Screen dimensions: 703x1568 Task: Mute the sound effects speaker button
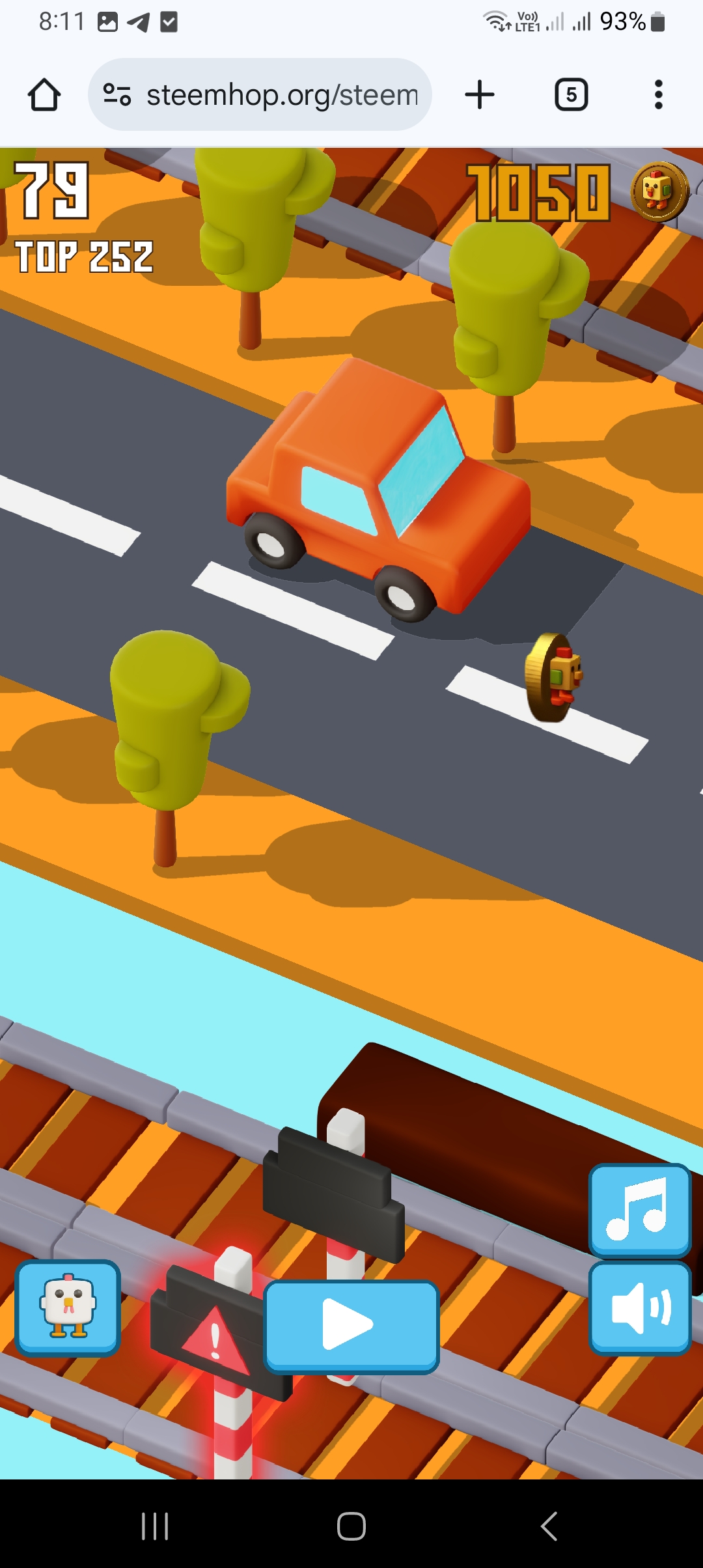pos(640,1308)
